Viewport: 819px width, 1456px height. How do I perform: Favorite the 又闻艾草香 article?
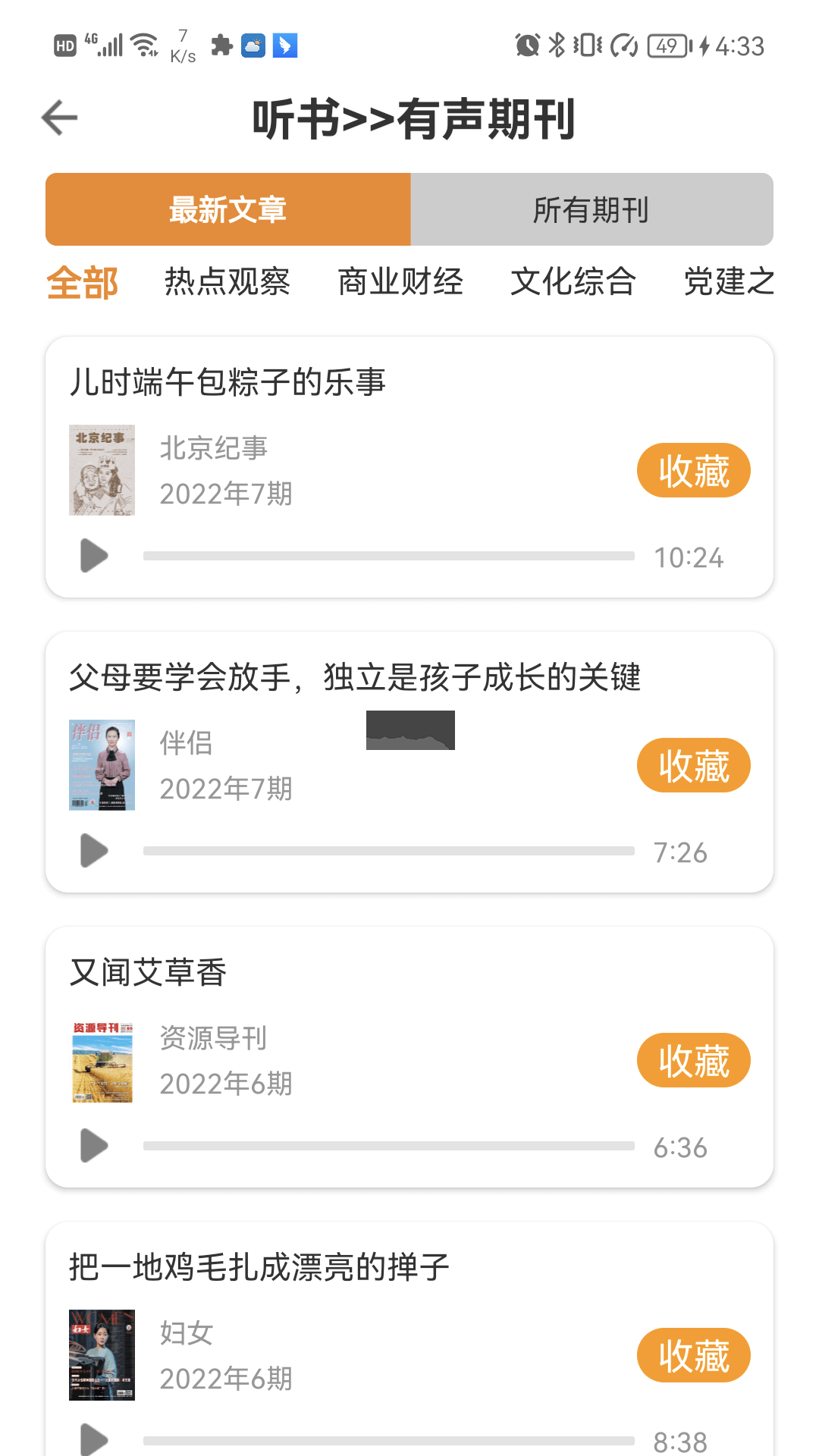coord(693,1060)
